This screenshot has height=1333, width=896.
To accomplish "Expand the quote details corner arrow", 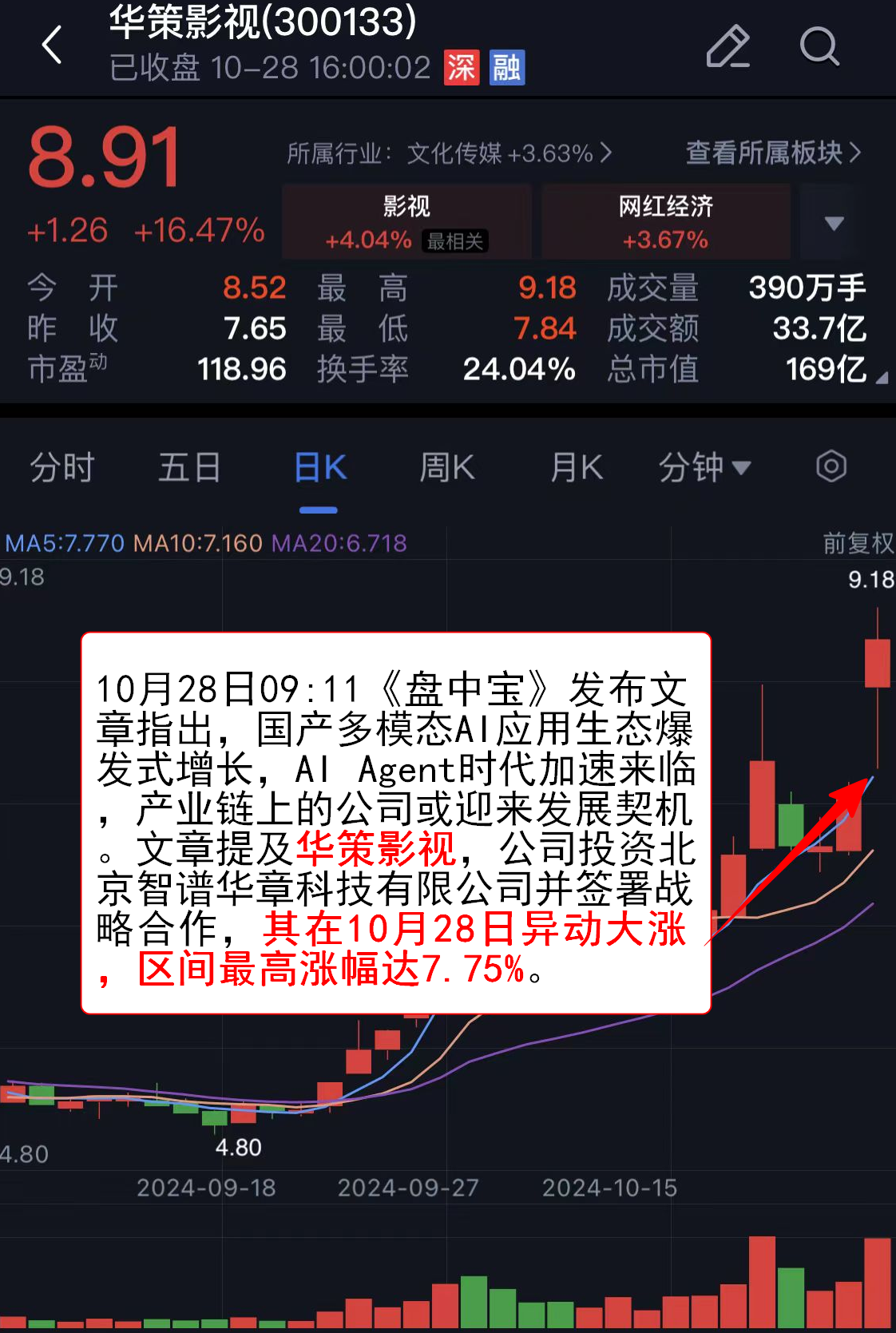I will tap(881, 378).
